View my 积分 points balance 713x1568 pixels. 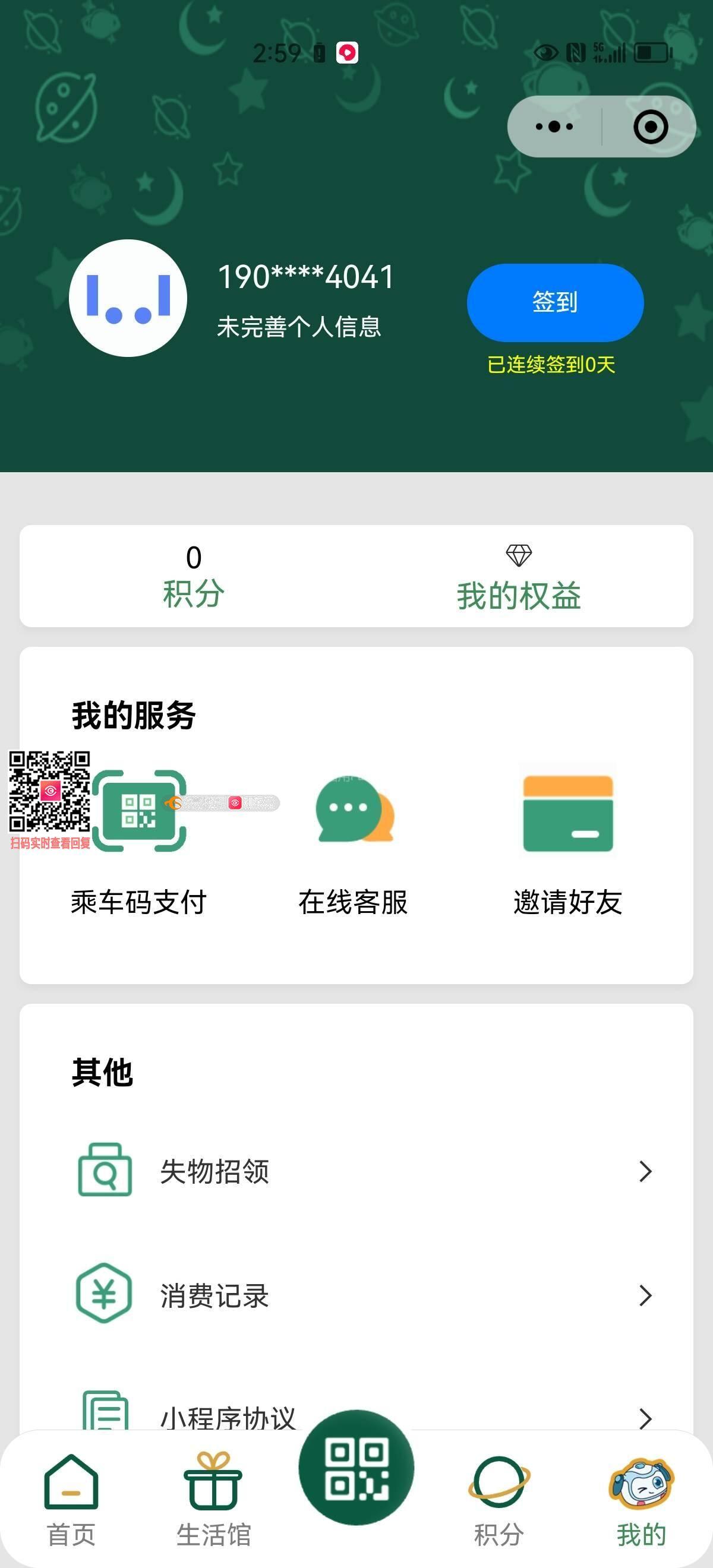coord(194,577)
